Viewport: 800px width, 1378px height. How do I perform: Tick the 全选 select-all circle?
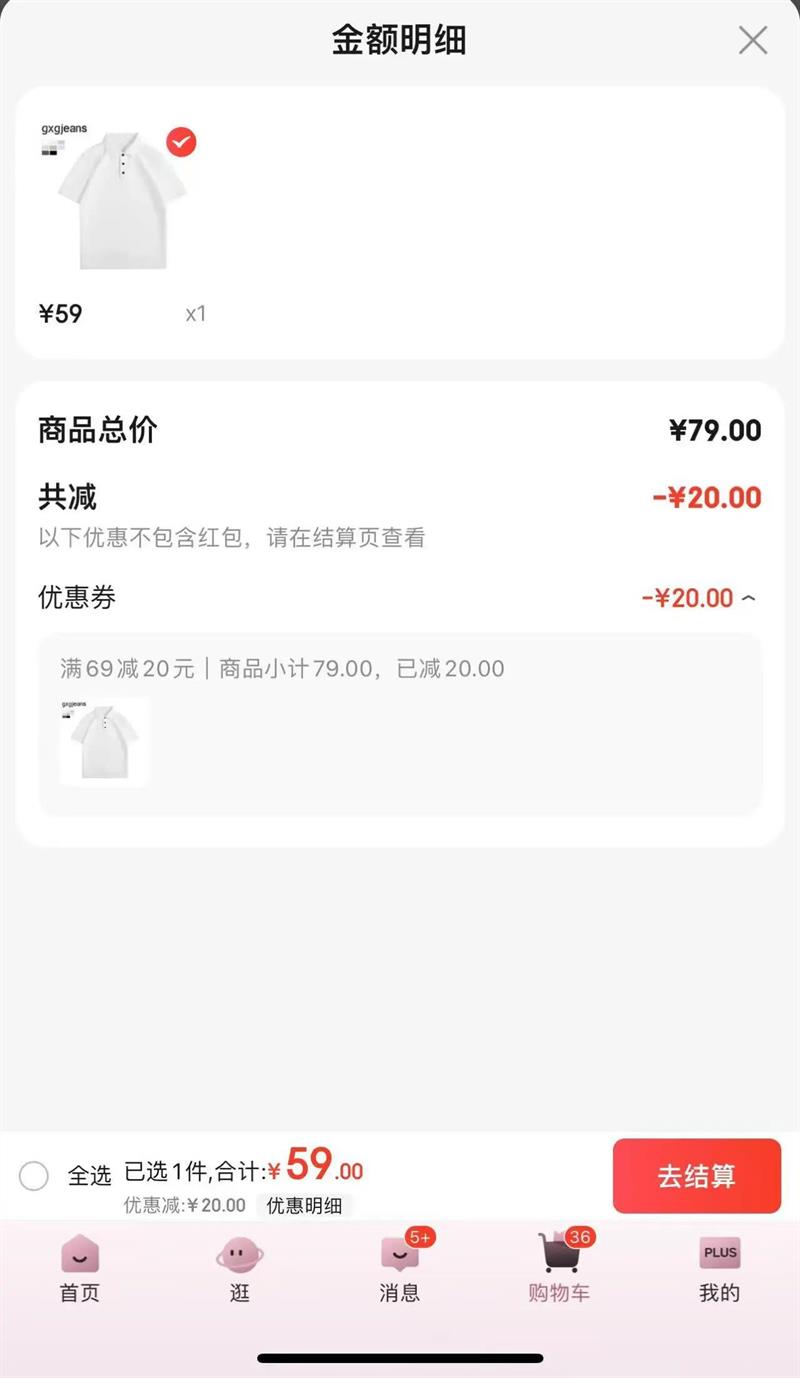[x=34, y=1176]
